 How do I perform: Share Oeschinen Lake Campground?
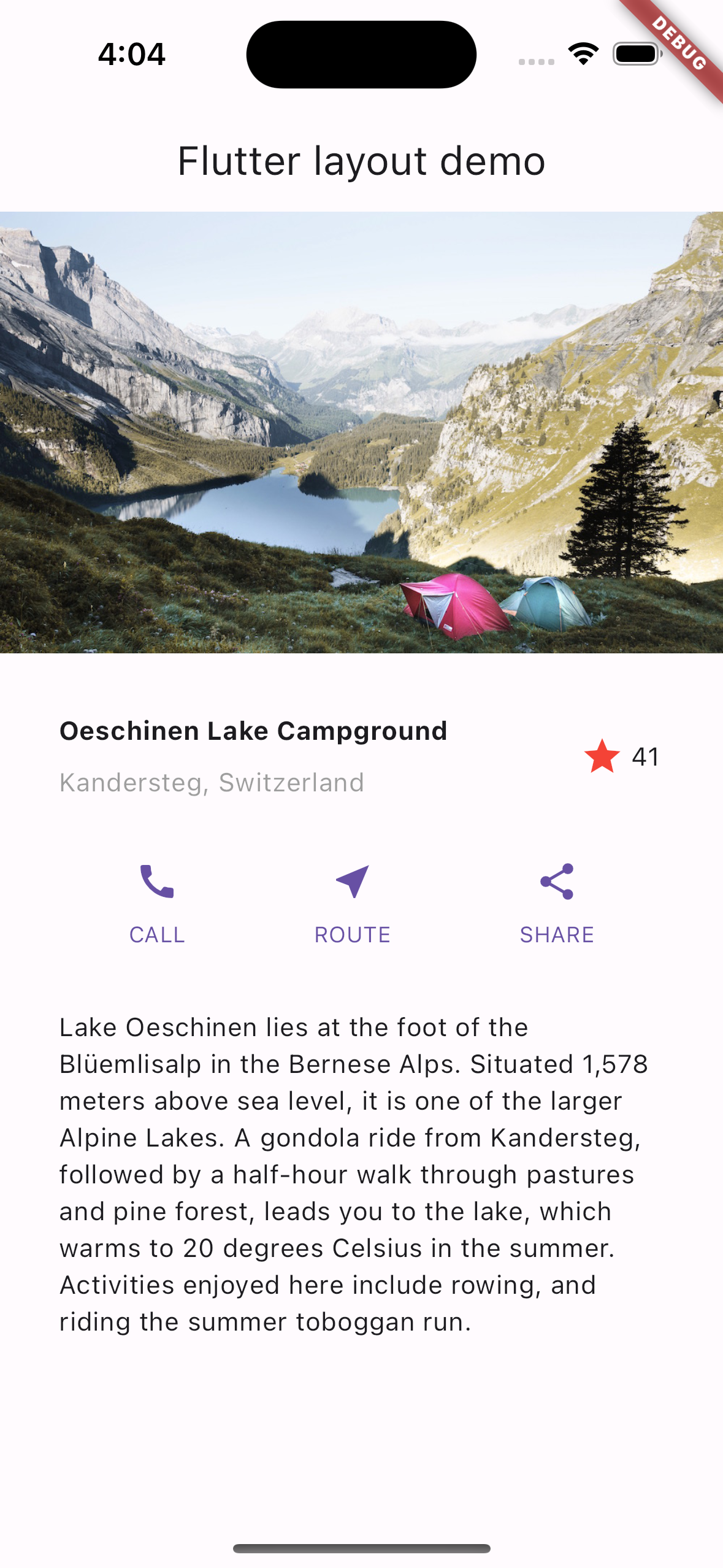coord(556,902)
